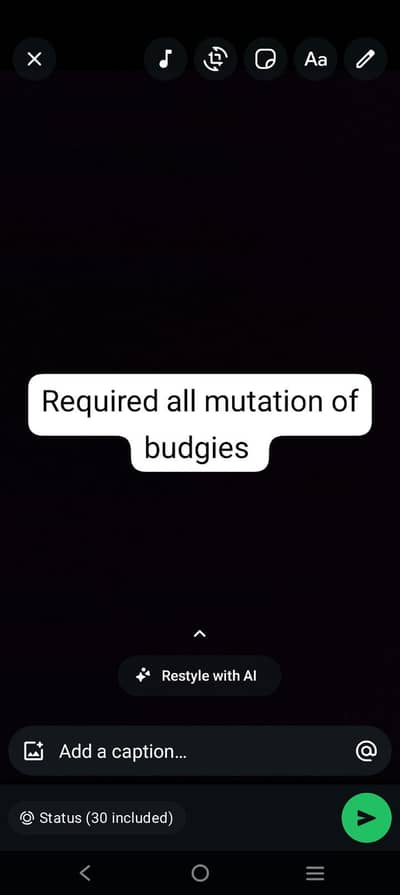Change audience via Status (30 included)
This screenshot has height=895, width=400.
point(97,818)
